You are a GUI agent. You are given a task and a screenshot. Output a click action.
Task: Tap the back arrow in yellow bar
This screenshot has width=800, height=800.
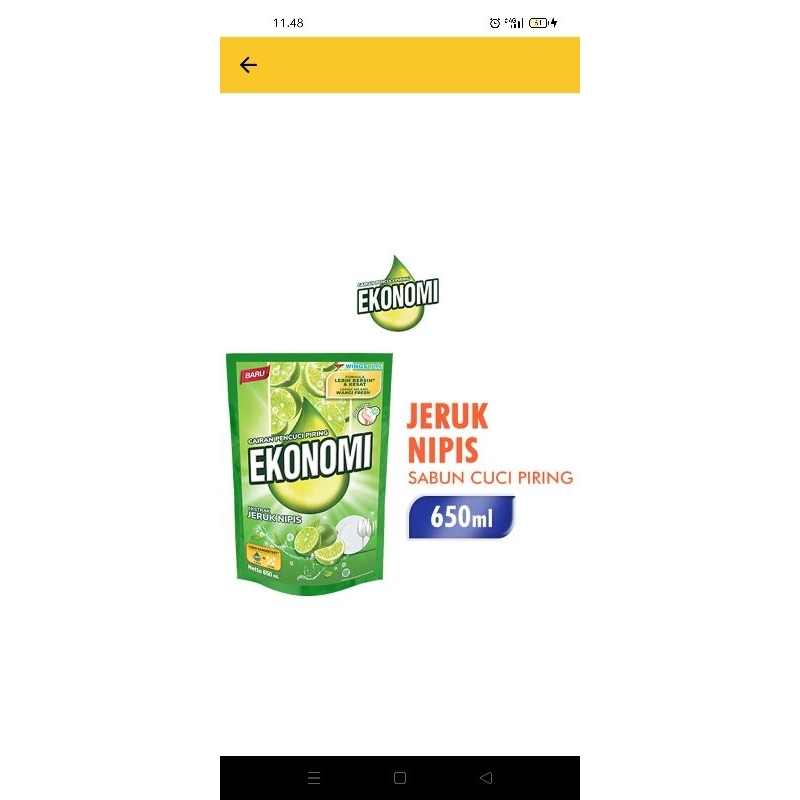tap(248, 65)
